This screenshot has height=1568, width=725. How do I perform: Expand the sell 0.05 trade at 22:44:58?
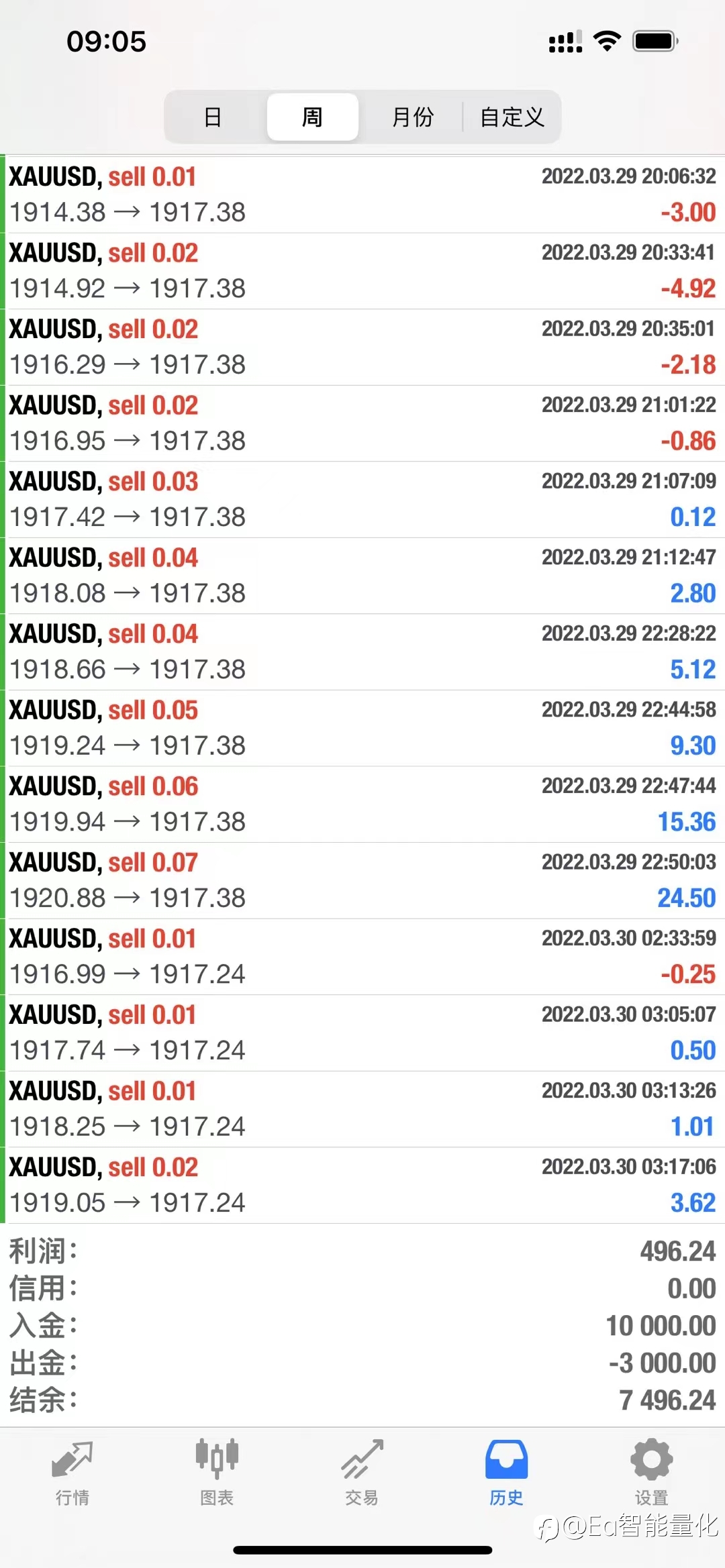point(362,728)
